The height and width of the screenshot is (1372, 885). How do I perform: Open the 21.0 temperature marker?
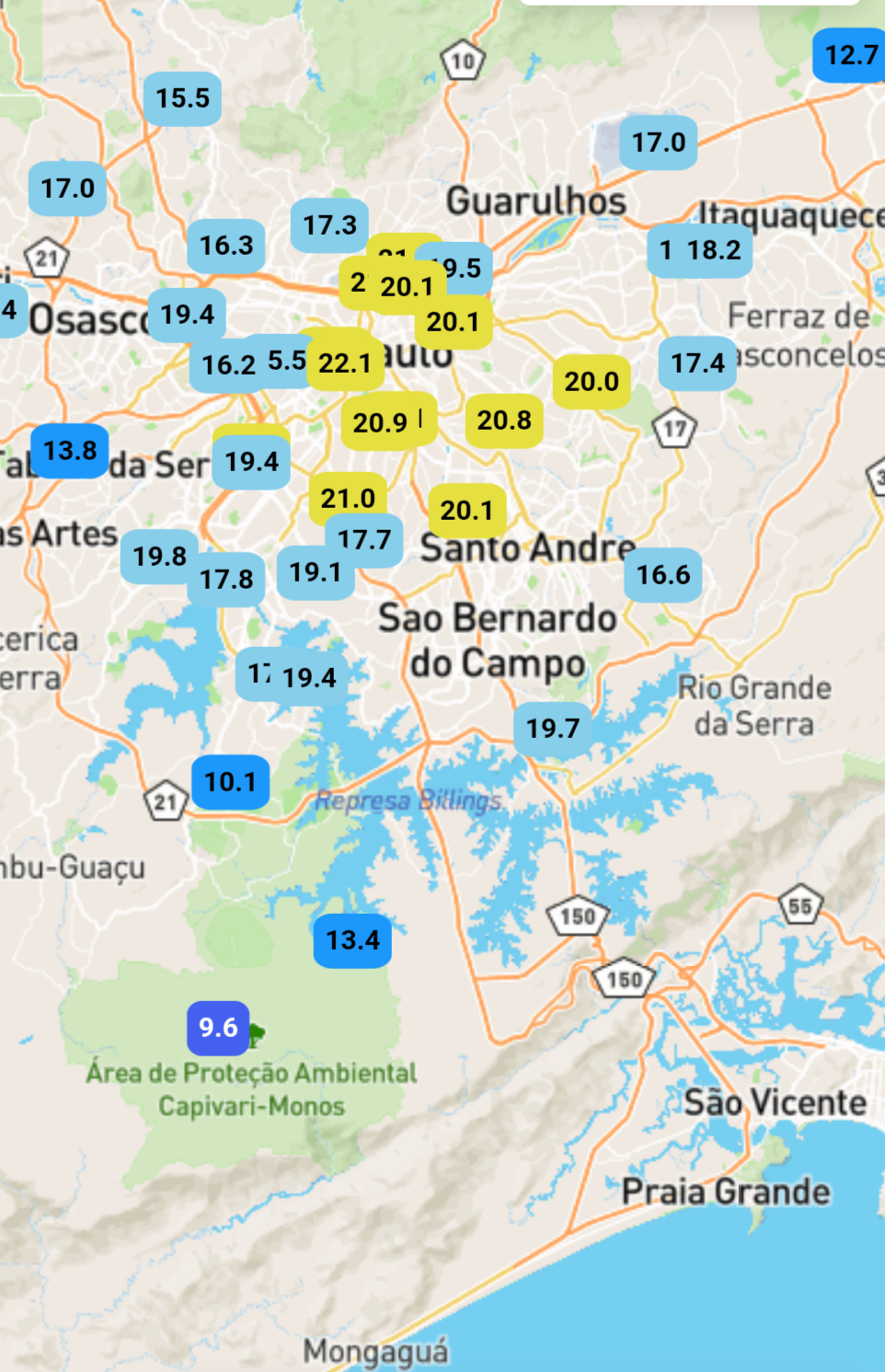pos(348,498)
